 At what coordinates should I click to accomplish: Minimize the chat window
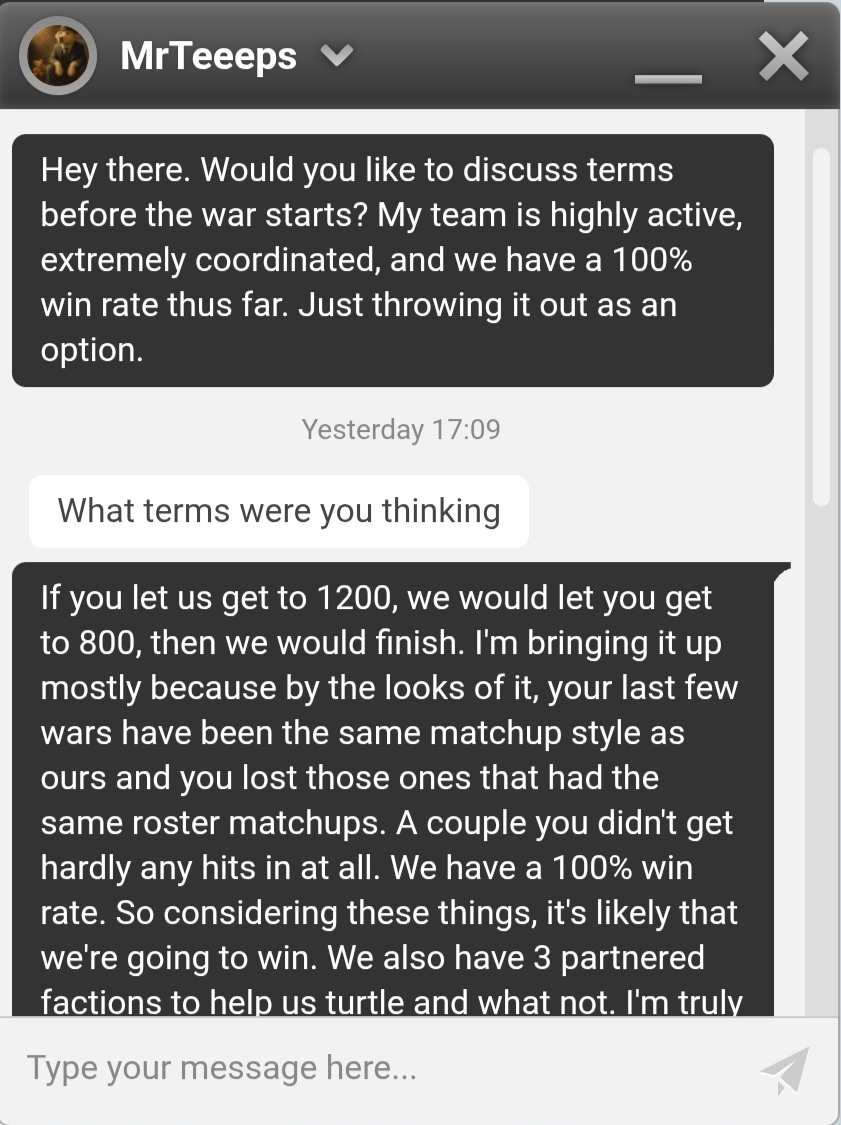coord(668,78)
